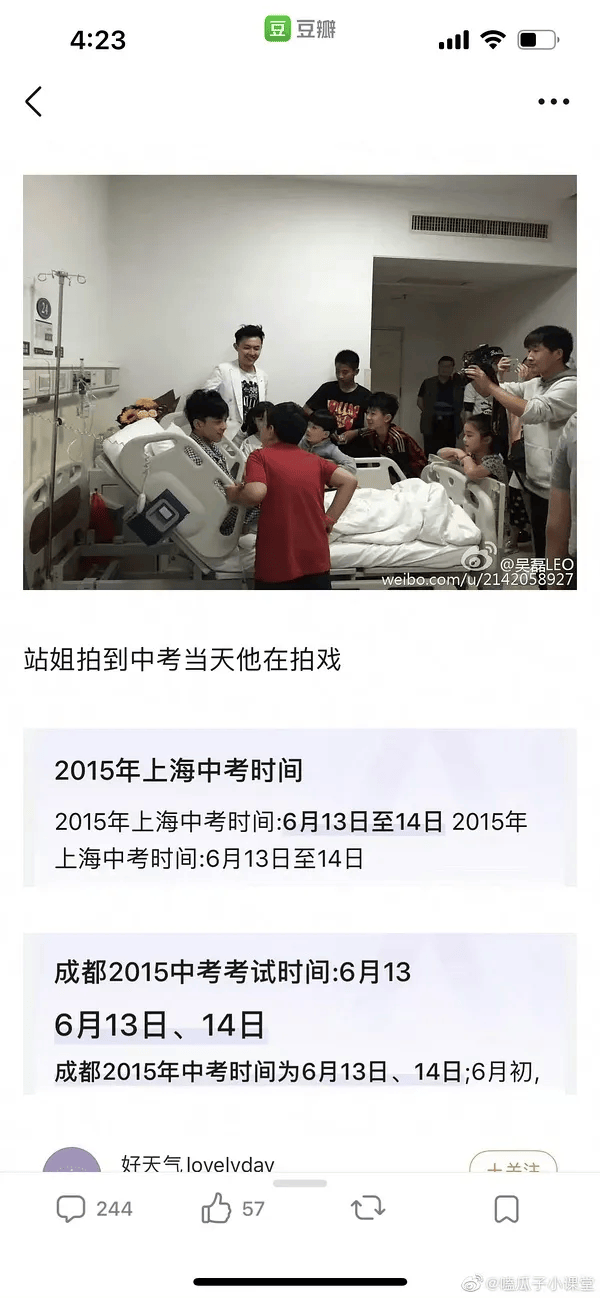Repost this post
The width and height of the screenshot is (600, 1298).
368,1209
